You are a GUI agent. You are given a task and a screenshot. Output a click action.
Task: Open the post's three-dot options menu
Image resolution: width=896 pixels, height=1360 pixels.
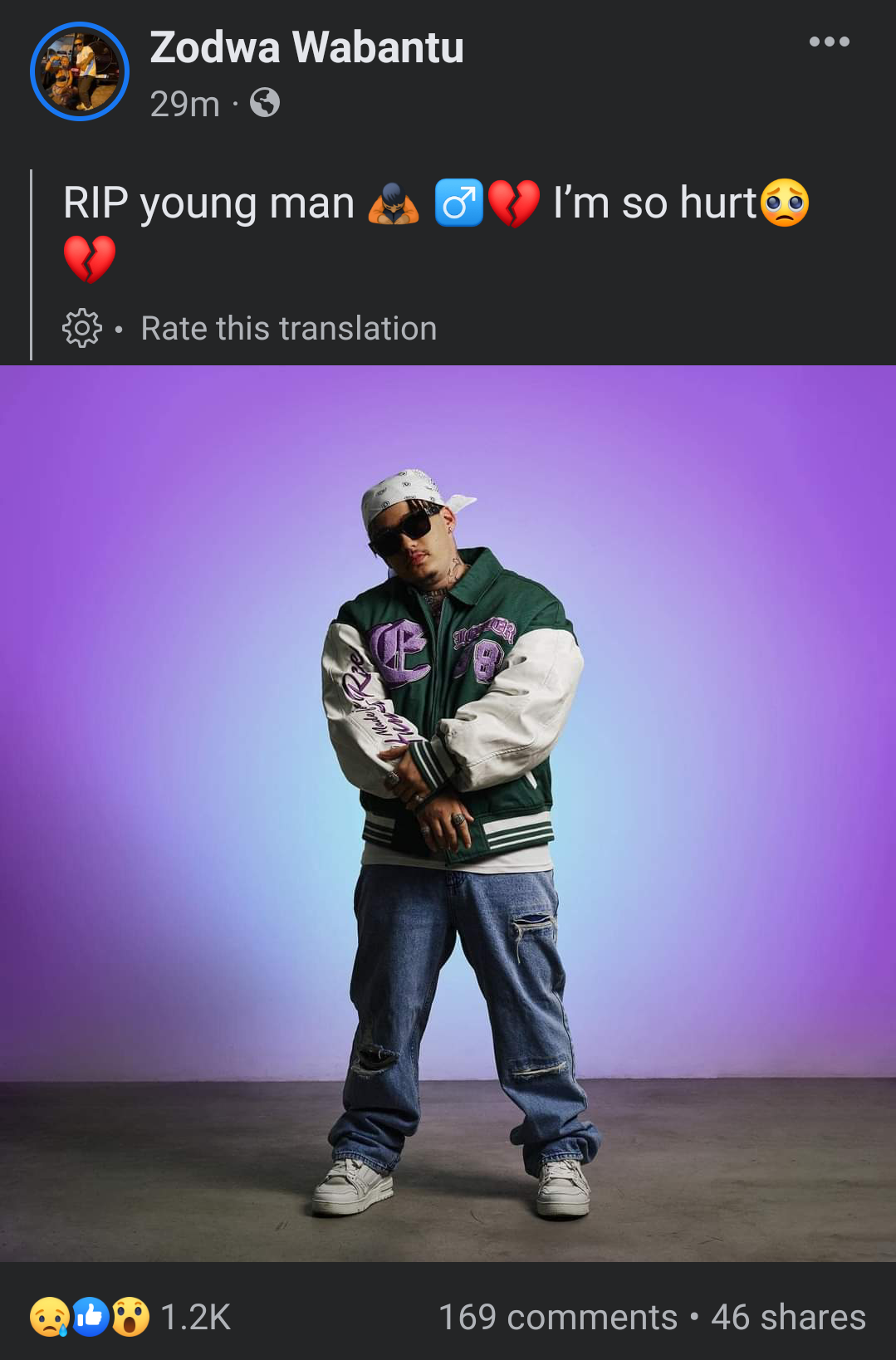point(829,42)
